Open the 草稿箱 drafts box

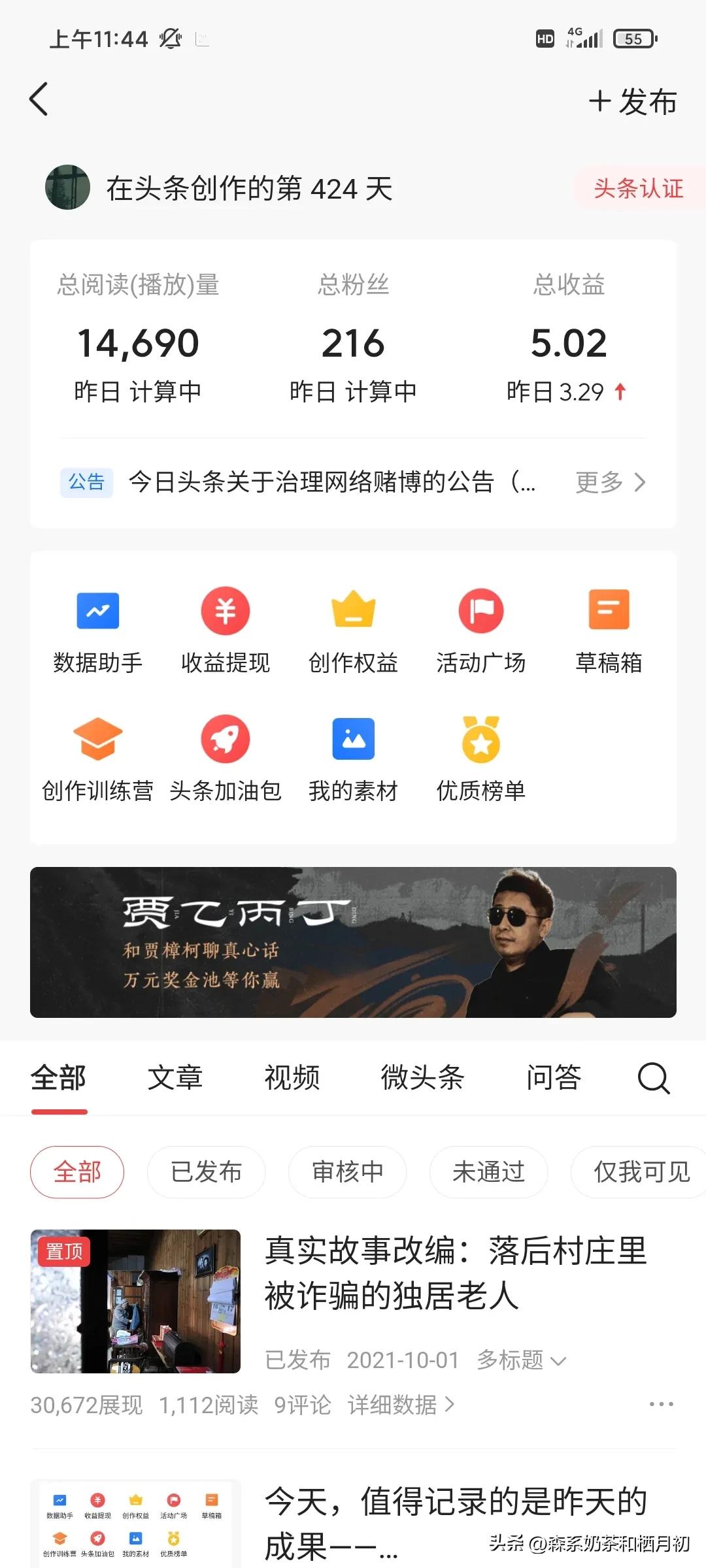click(x=609, y=629)
